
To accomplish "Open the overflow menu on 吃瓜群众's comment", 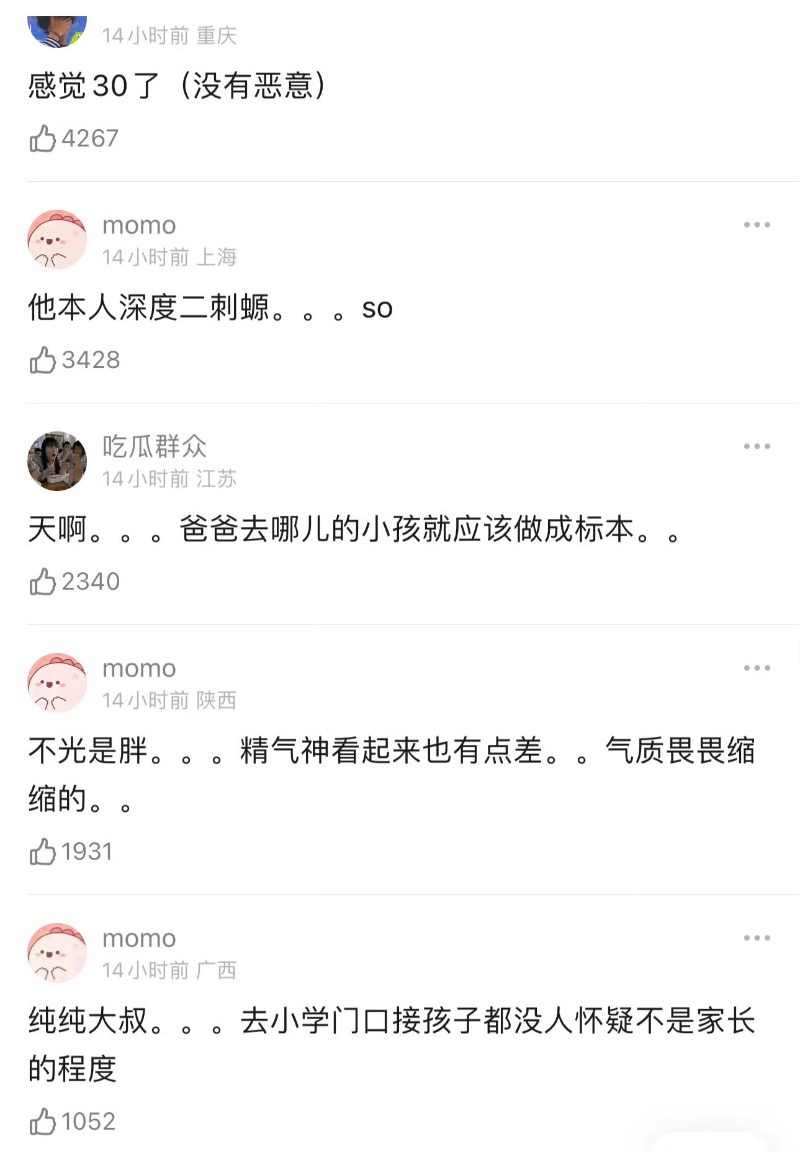I will 757,446.
